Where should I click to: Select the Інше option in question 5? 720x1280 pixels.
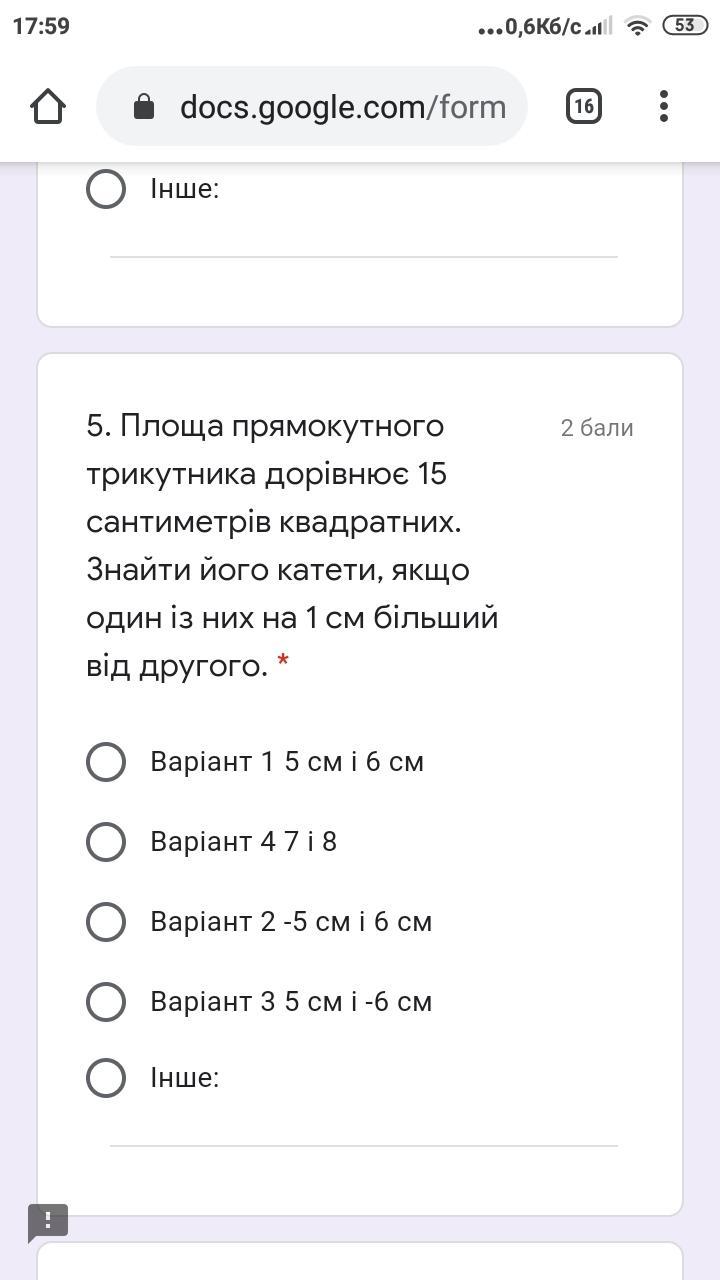click(x=106, y=1078)
